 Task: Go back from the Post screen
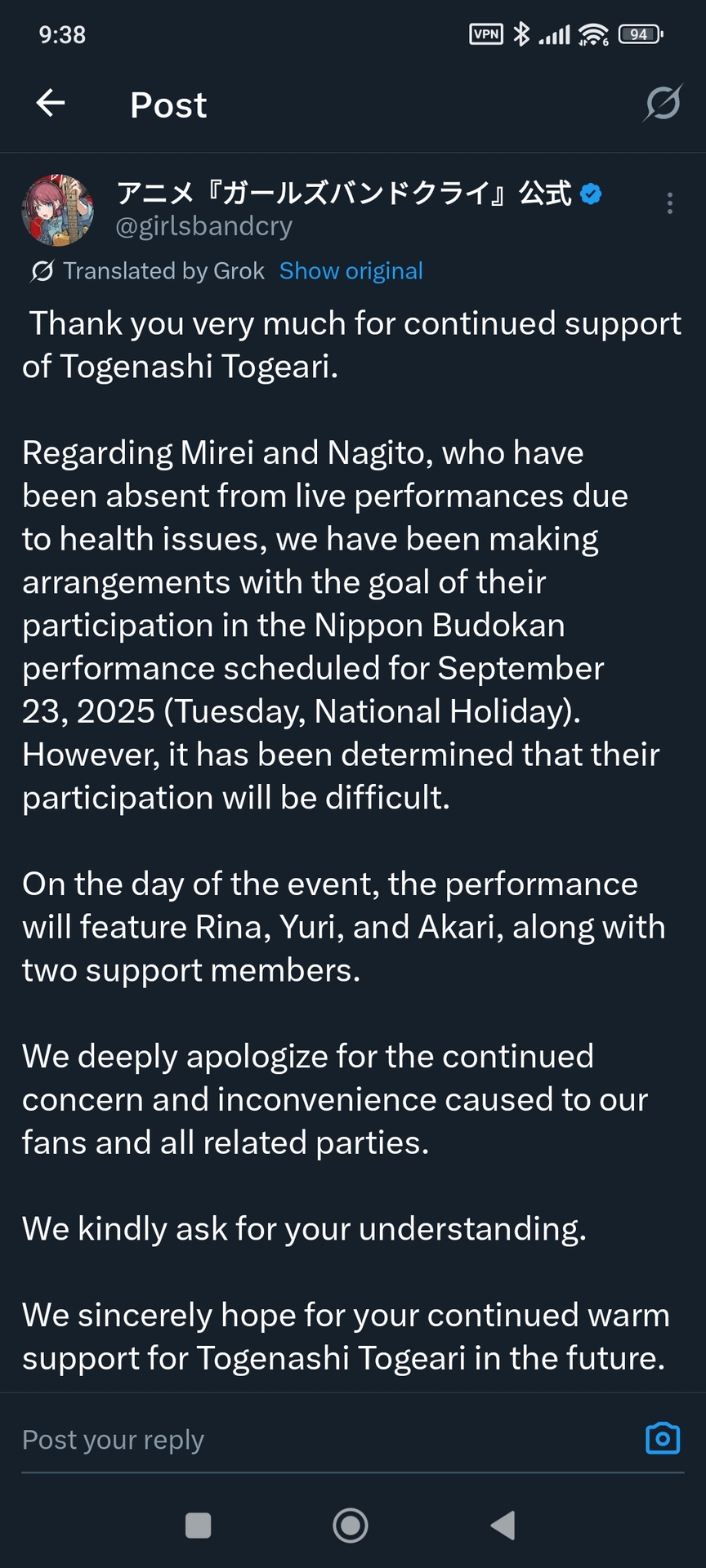51,103
